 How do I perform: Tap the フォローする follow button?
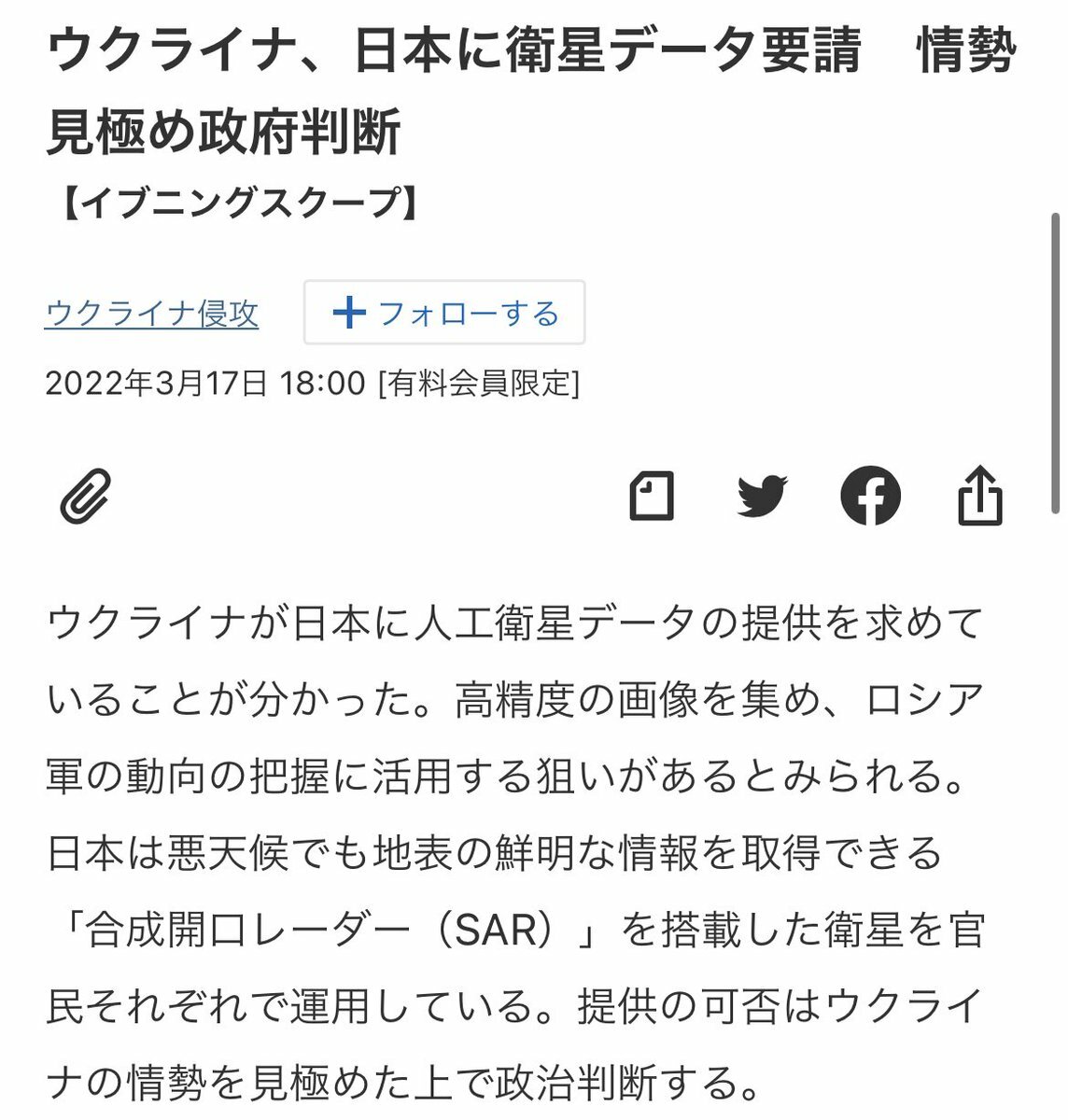[x=444, y=313]
